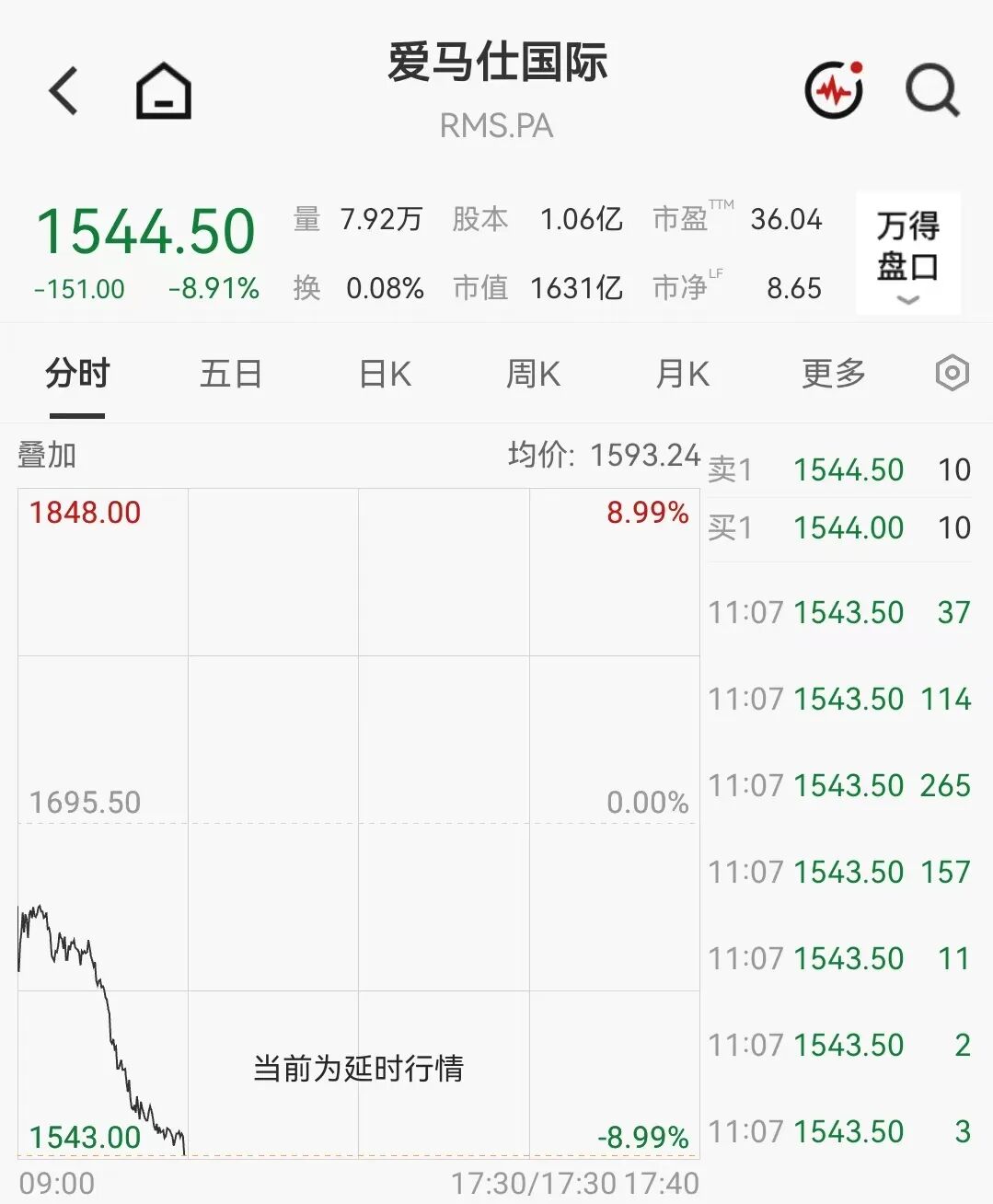The height and width of the screenshot is (1204, 993).
Task: Open the 更多 chart options
Action: [x=834, y=374]
